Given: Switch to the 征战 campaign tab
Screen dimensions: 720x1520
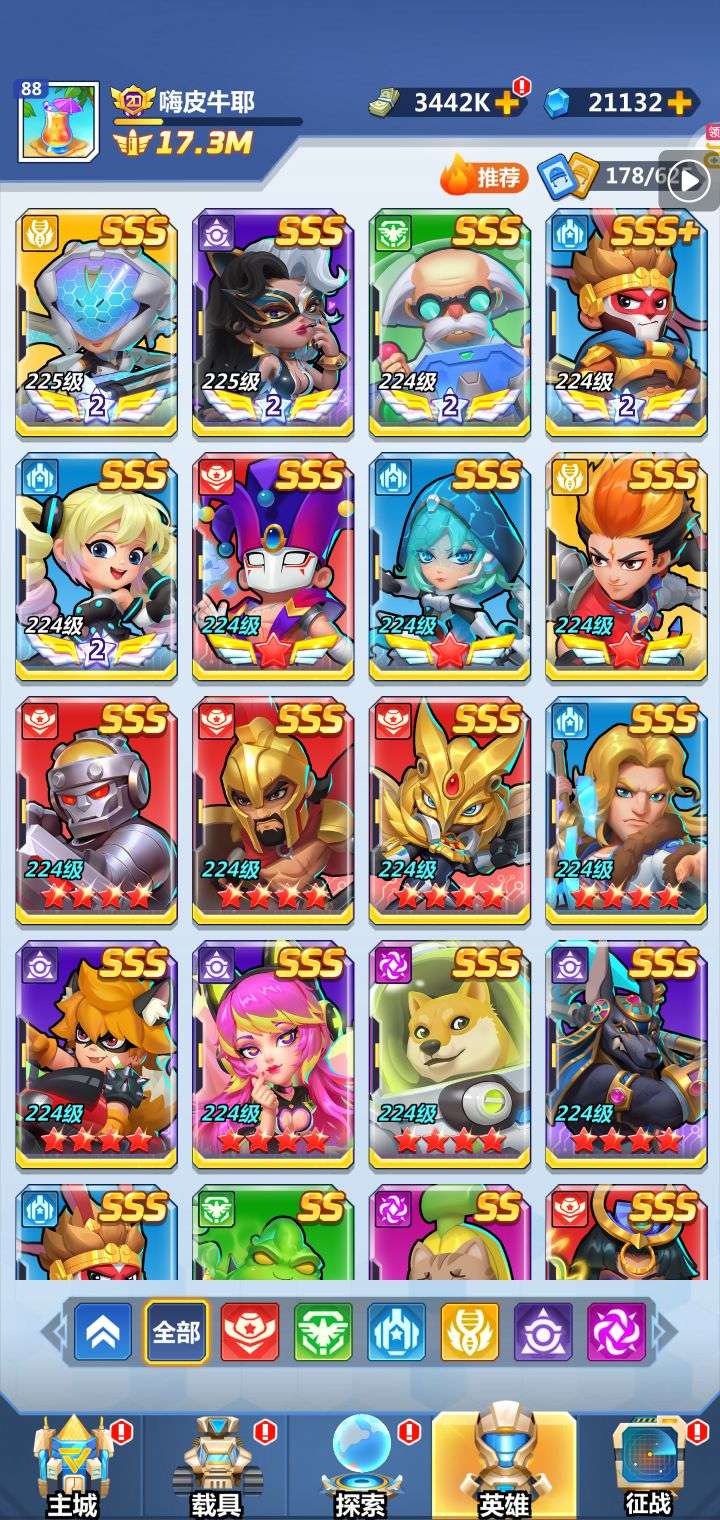Looking at the screenshot, I should [x=648, y=1465].
